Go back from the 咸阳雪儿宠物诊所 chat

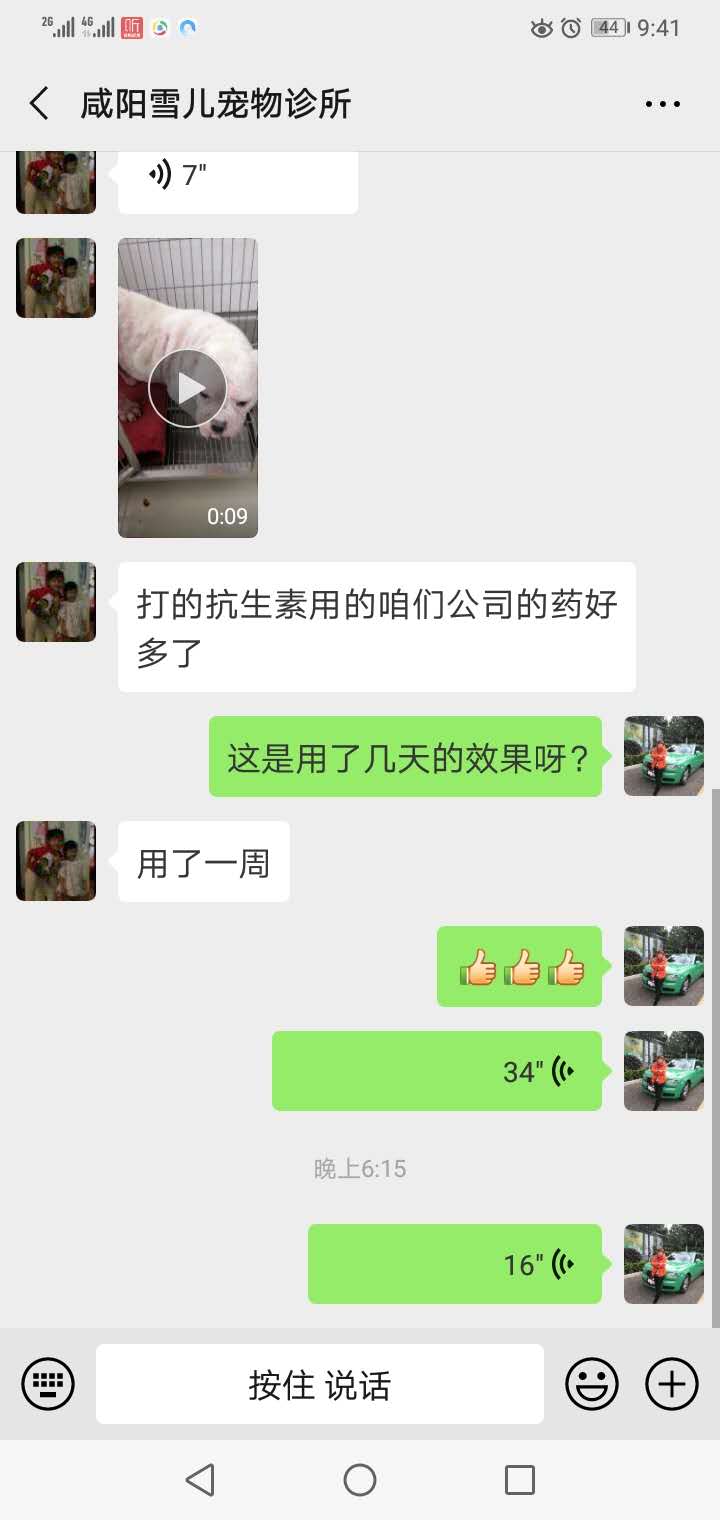(x=38, y=104)
